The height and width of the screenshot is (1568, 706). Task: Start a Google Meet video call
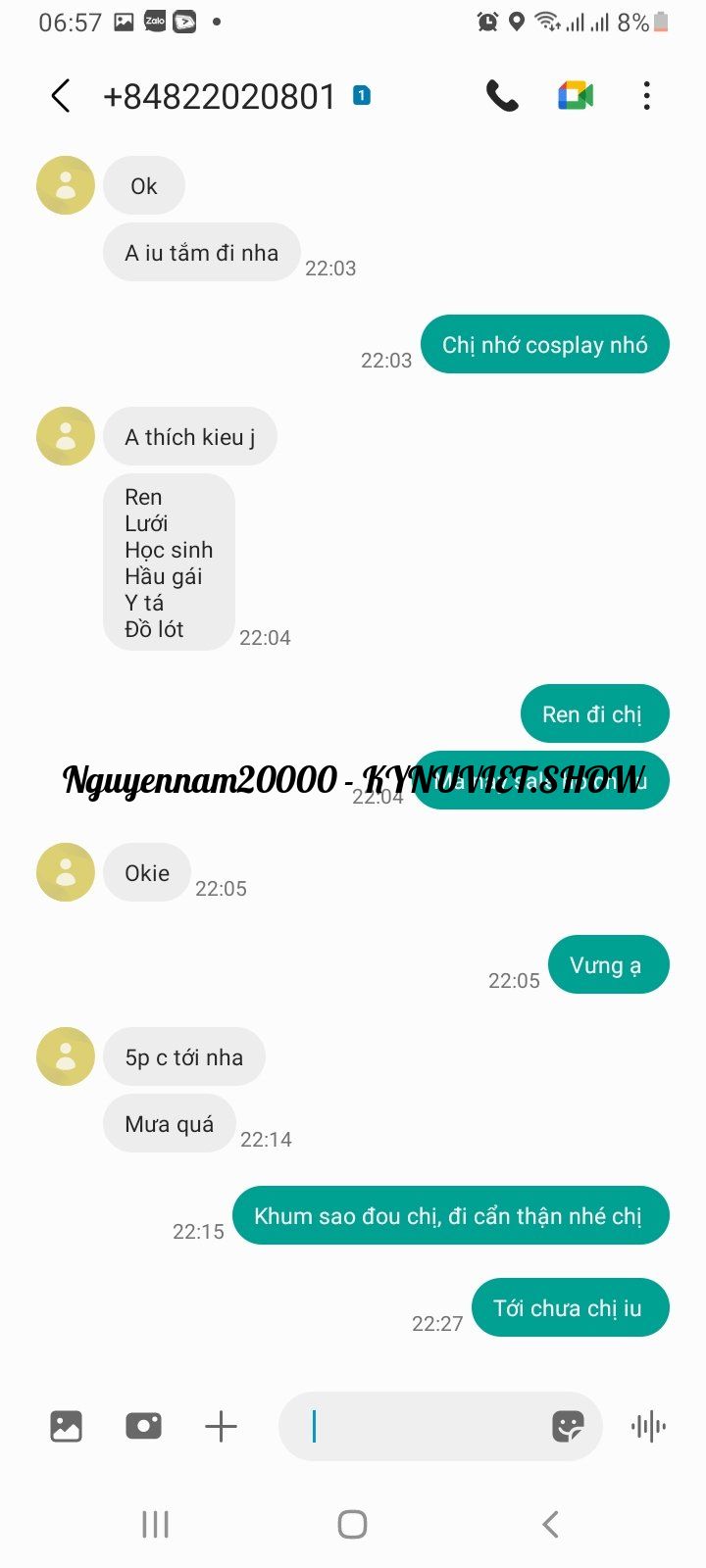[576, 96]
